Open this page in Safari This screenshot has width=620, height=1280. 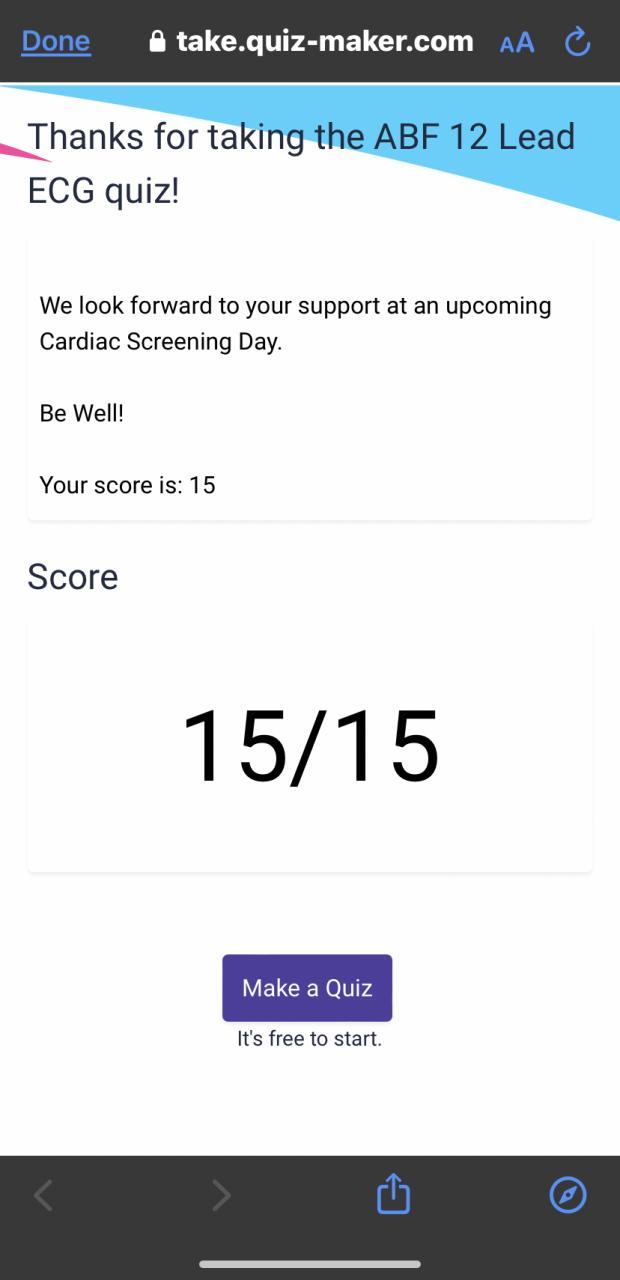click(568, 1194)
